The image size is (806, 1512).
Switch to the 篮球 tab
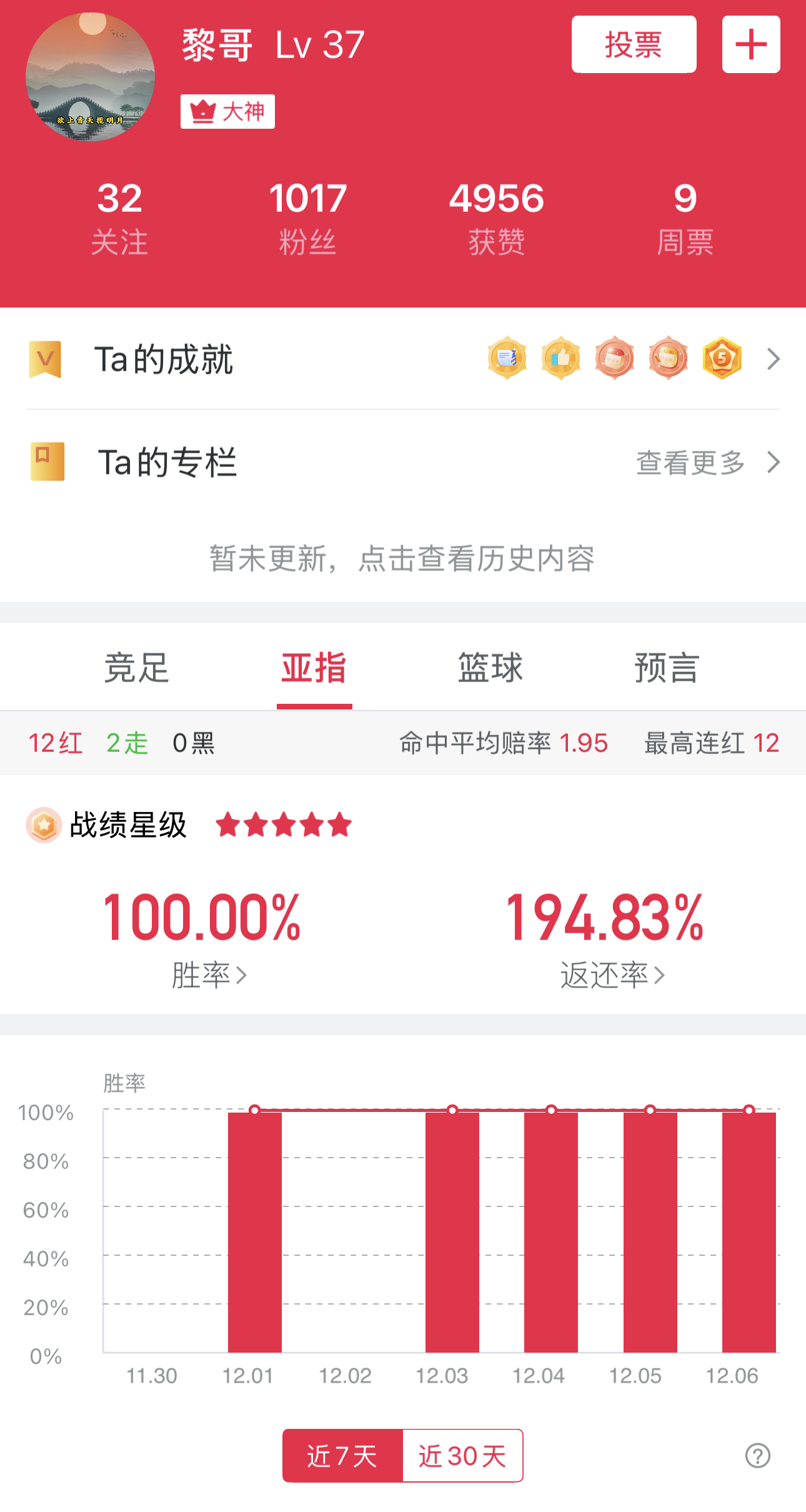[x=490, y=668]
